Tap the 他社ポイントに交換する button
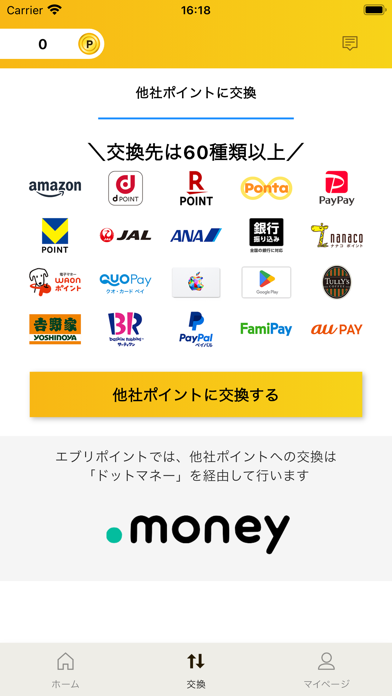392x696 pixels. (196, 395)
